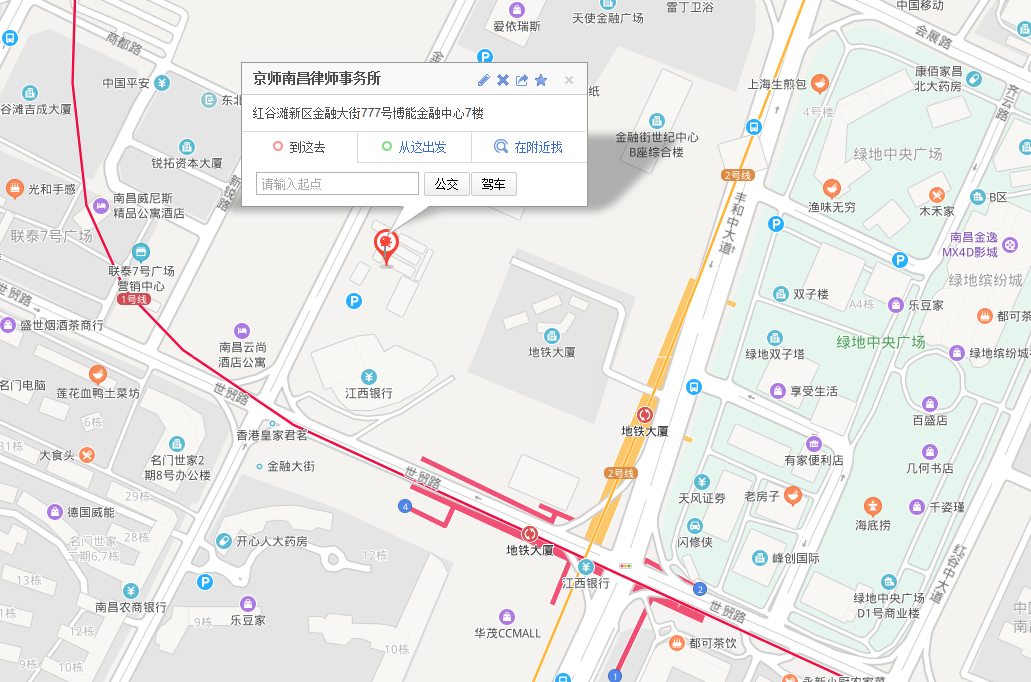Favorite this place with the star icon
The height and width of the screenshot is (682, 1031).
tap(541, 80)
